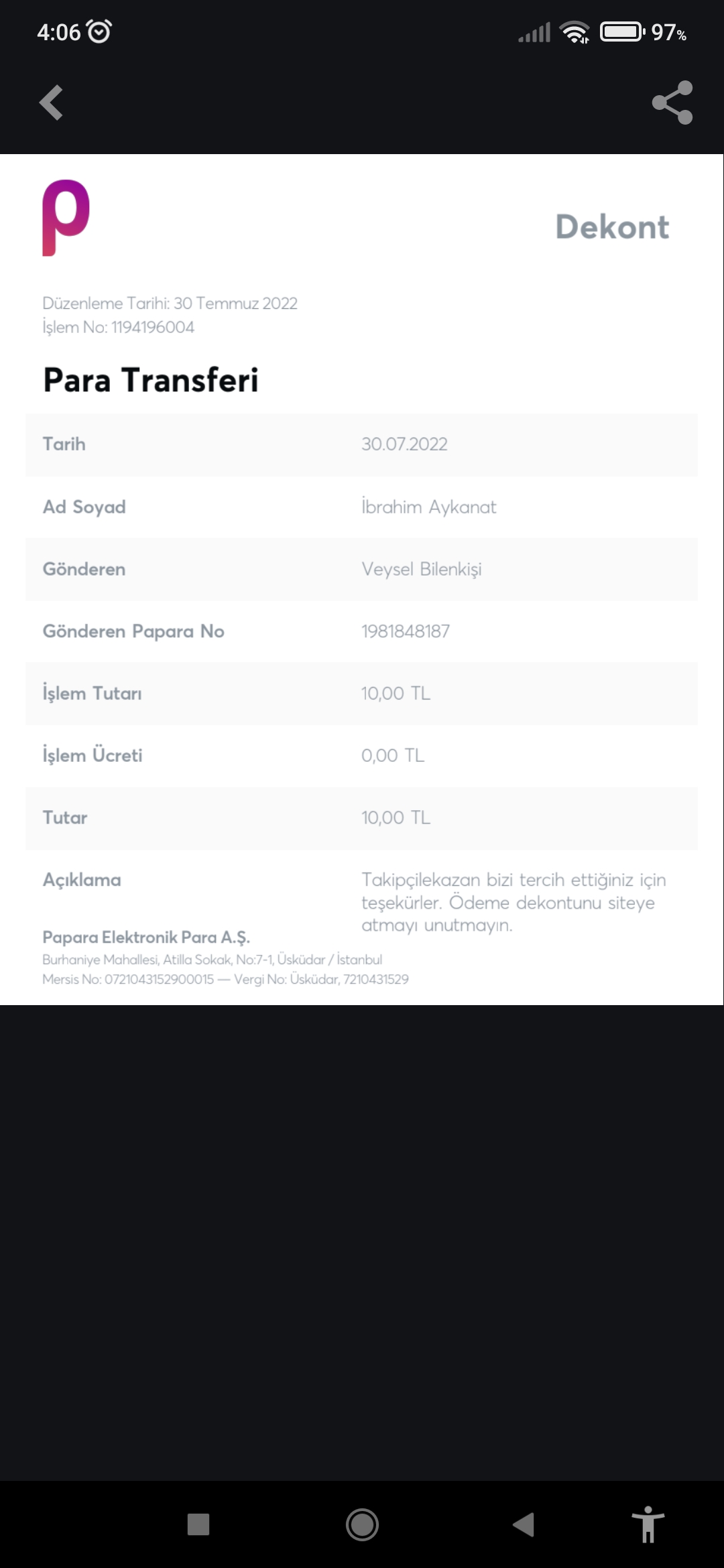Open the accessibility shortcut icon
This screenshot has width=724, height=1568.
648,1524
